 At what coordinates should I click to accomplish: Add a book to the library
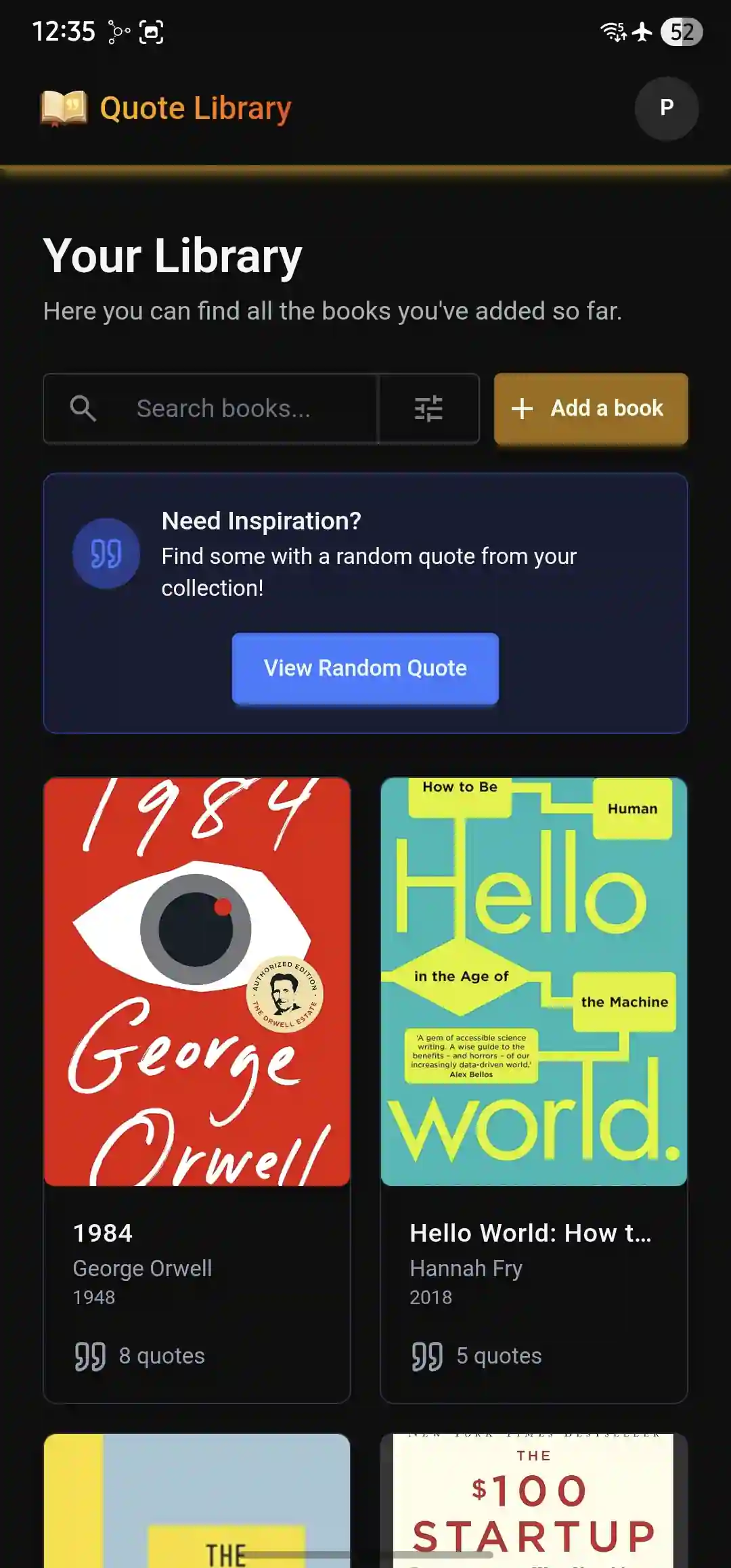590,409
